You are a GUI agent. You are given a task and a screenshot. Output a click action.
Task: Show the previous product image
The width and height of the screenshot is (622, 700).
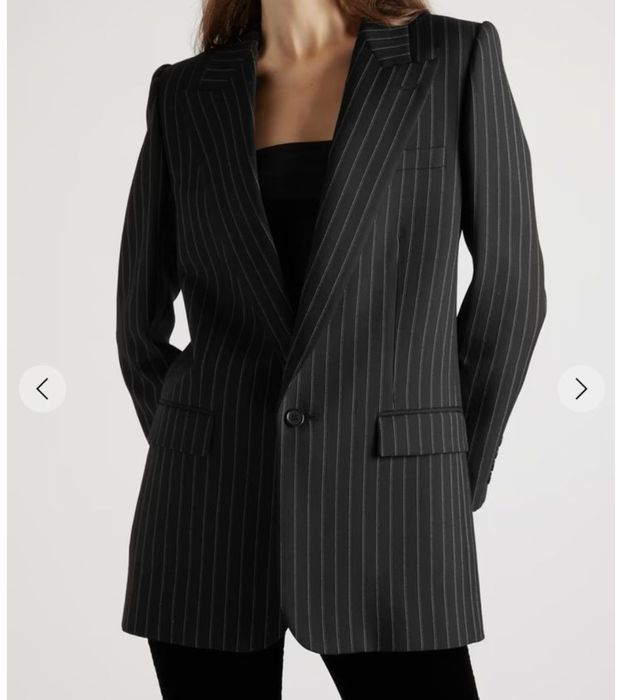point(42,389)
